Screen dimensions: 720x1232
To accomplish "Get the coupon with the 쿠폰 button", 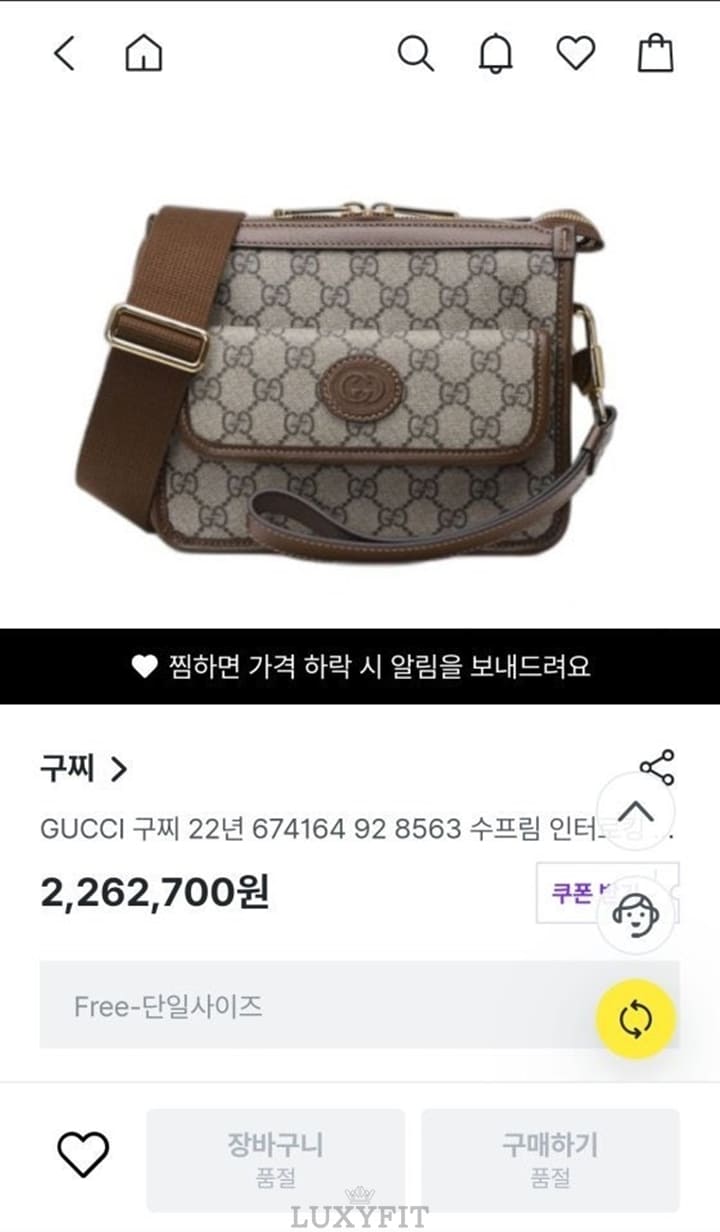I will click(573, 891).
